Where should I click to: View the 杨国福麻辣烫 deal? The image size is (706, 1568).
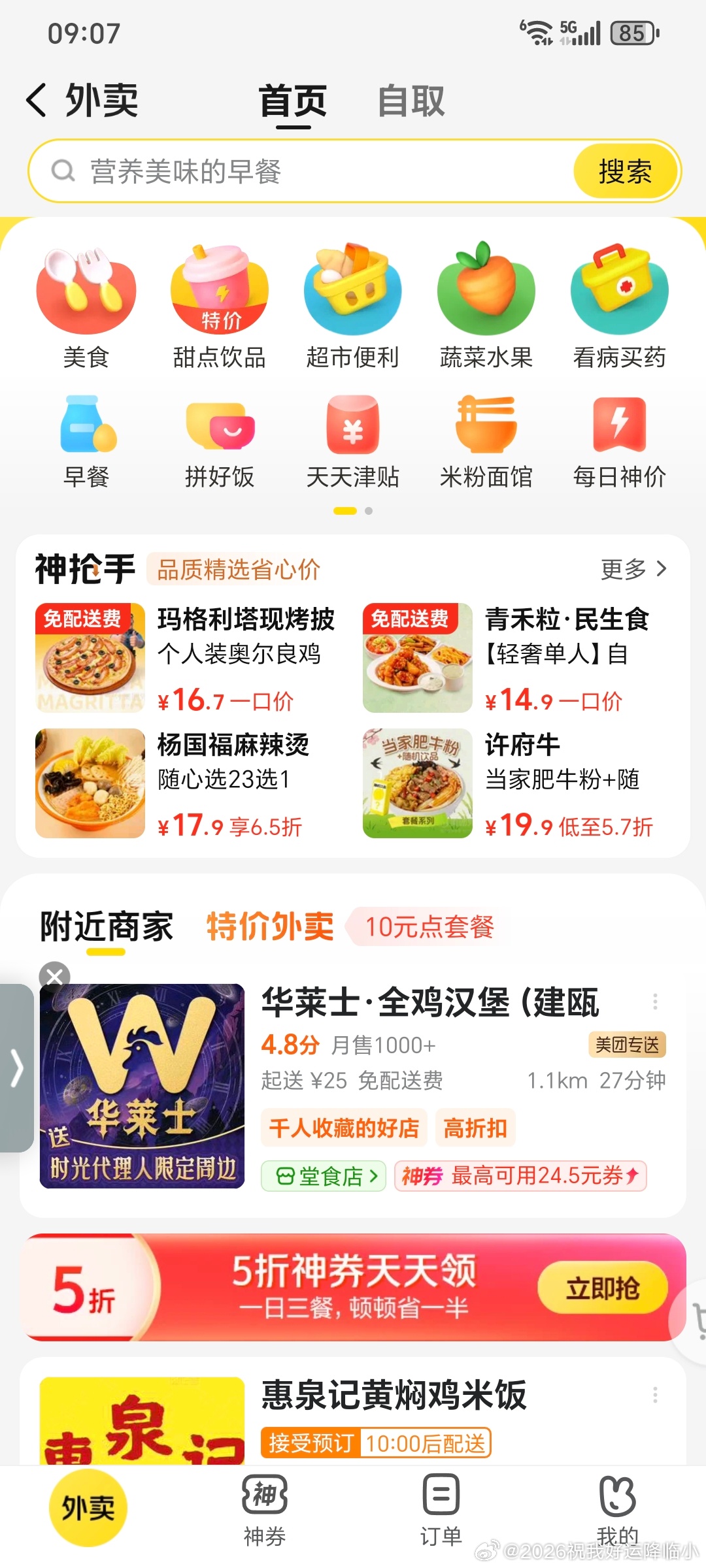(186, 783)
